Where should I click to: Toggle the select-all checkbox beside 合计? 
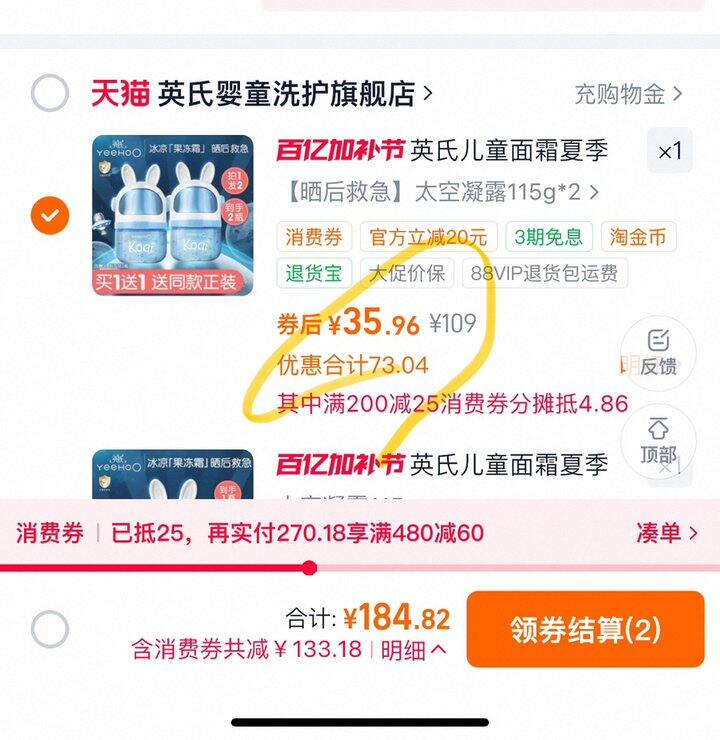point(49,629)
